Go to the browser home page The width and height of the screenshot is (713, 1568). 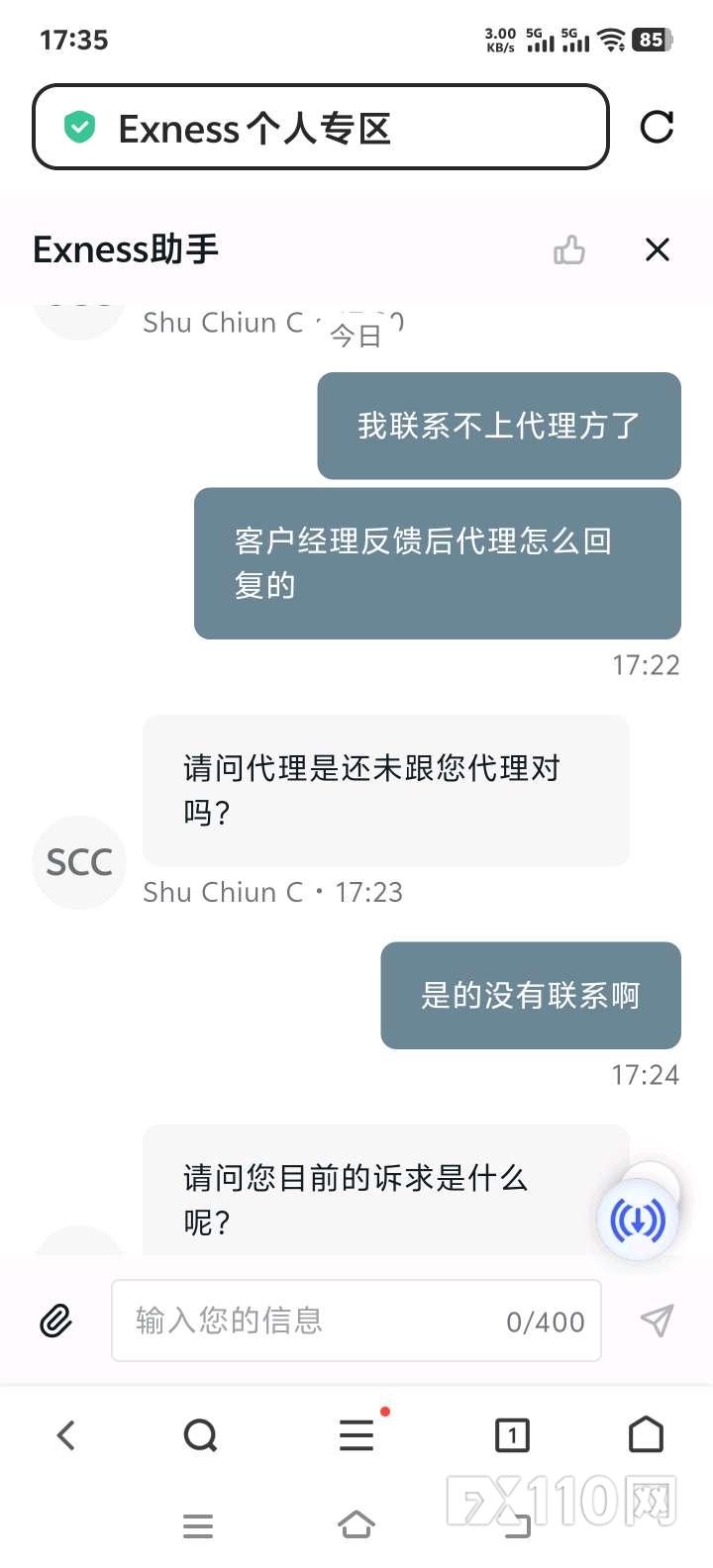coord(646,1434)
